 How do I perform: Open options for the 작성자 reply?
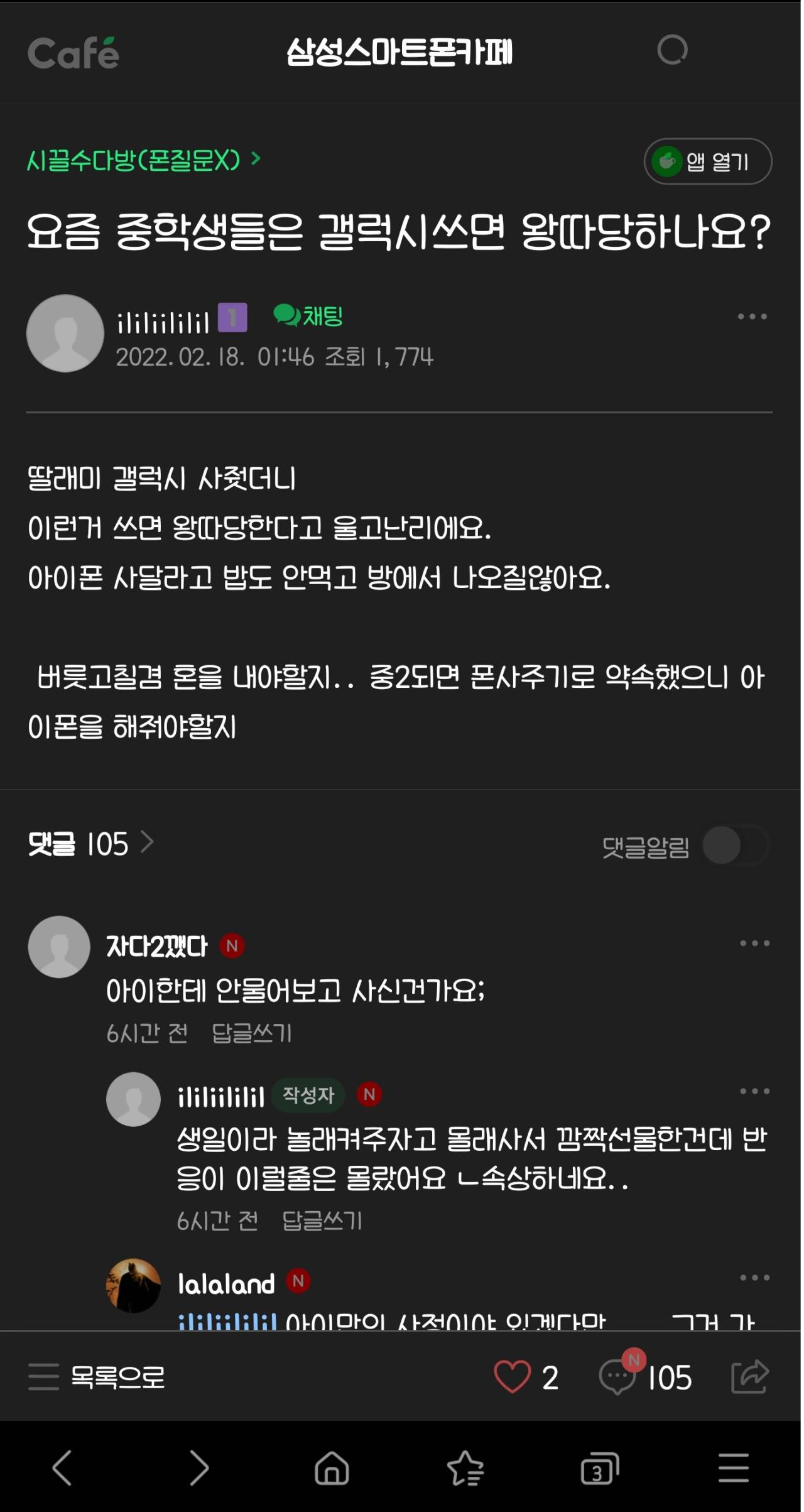(754, 1092)
